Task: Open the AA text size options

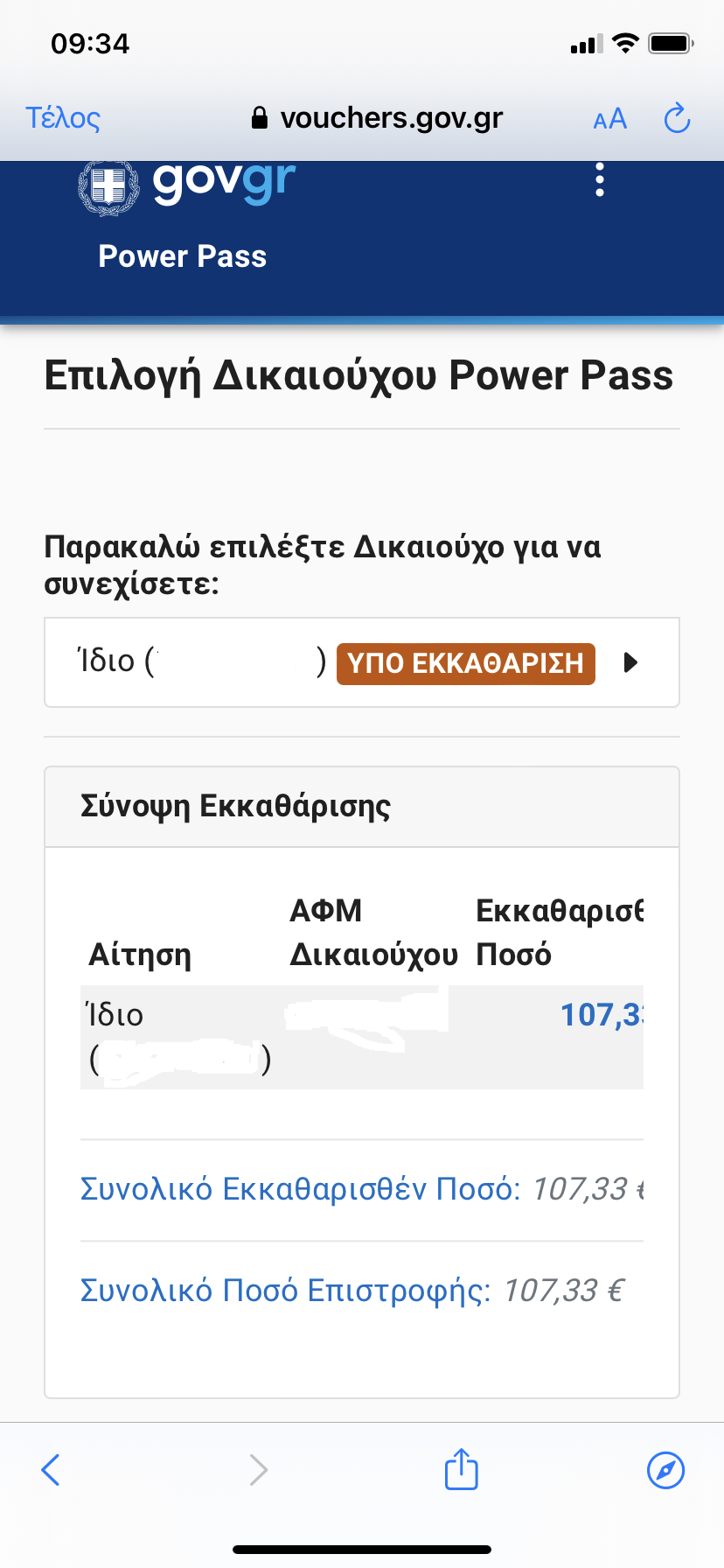Action: pyautogui.click(x=609, y=119)
